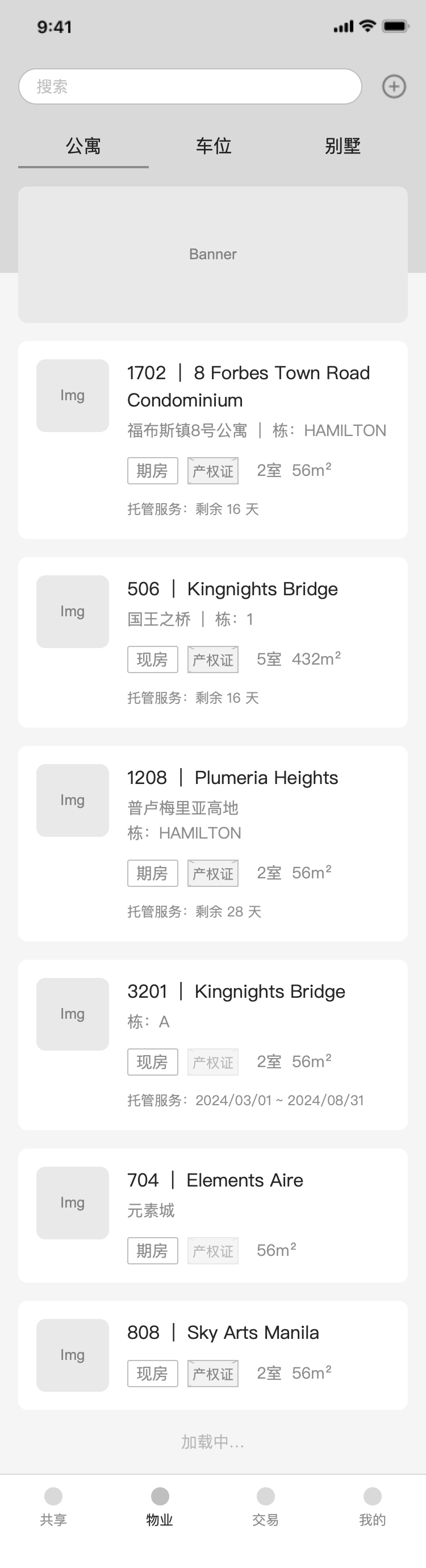This screenshot has height=1568, width=426.
Task: Open the 1702 8 Forbes Town Road listing
Action: [x=248, y=386]
